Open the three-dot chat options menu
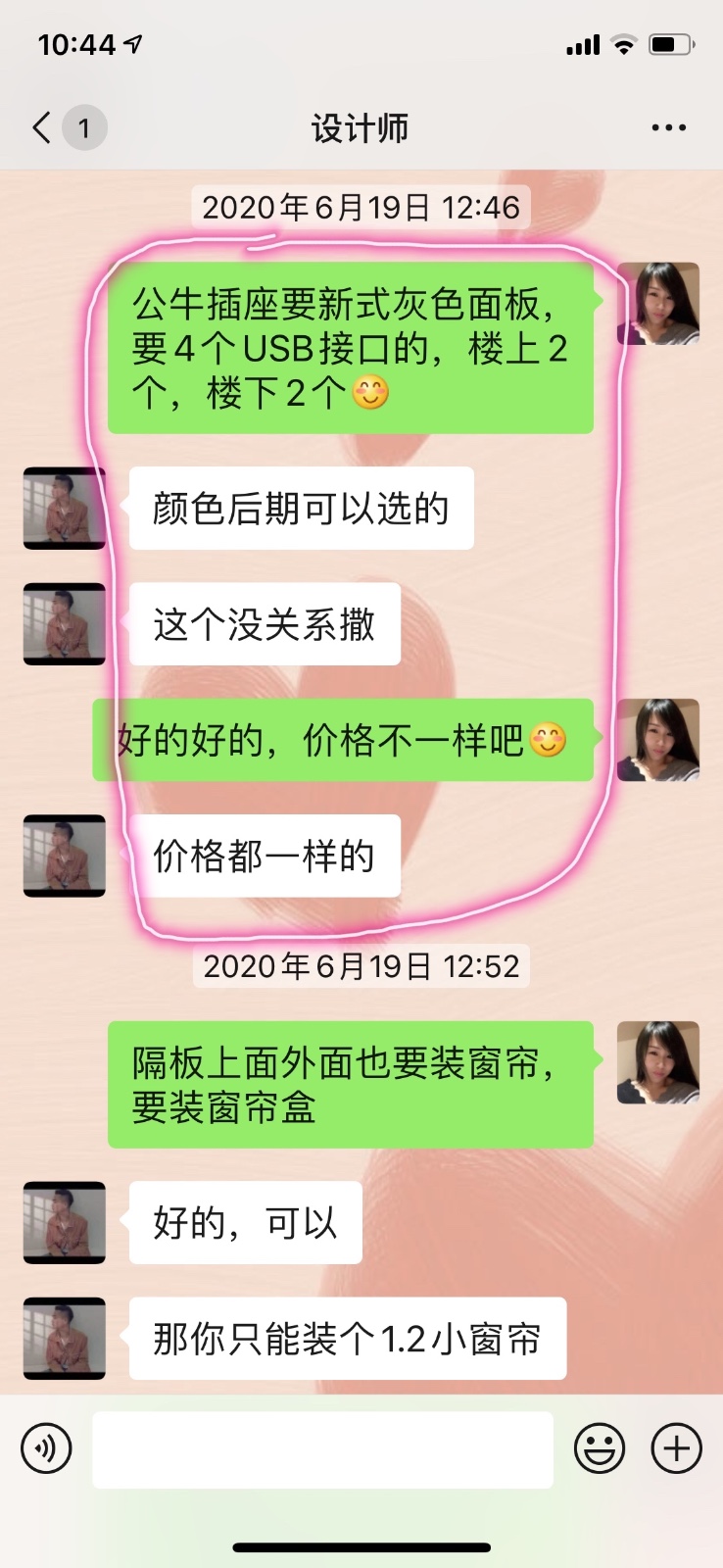The image size is (723, 1568). (x=668, y=127)
